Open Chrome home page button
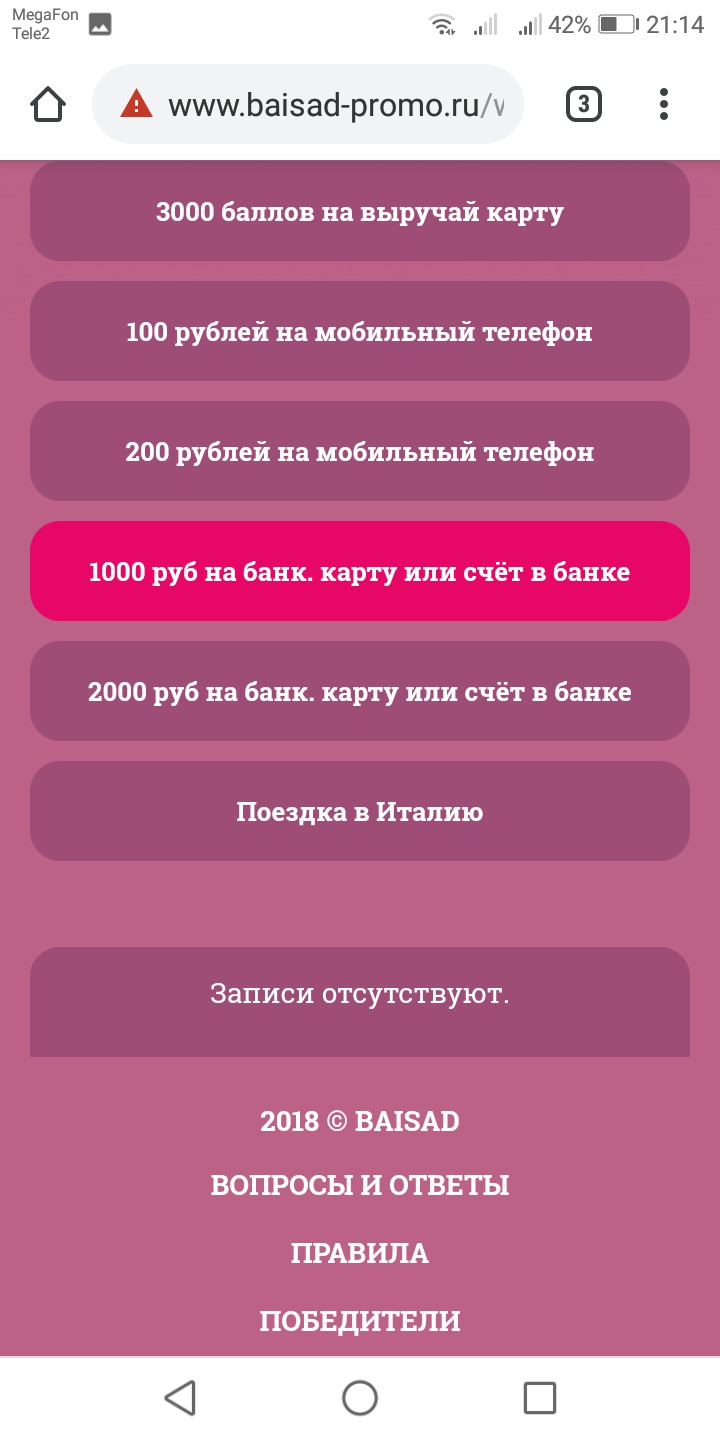The image size is (720, 1440). [48, 104]
